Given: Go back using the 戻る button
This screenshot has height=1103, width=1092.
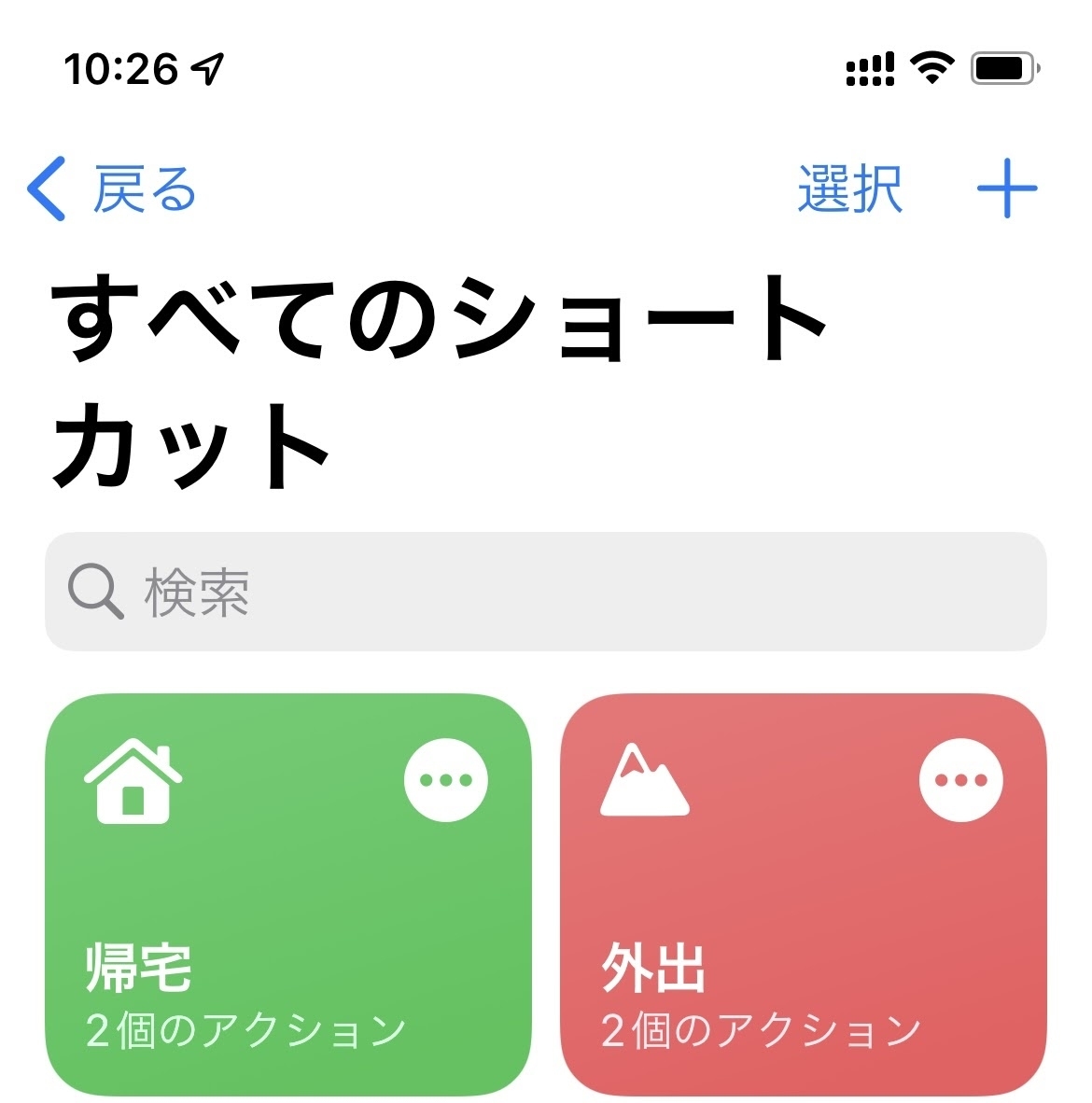Looking at the screenshot, I should pos(112,188).
